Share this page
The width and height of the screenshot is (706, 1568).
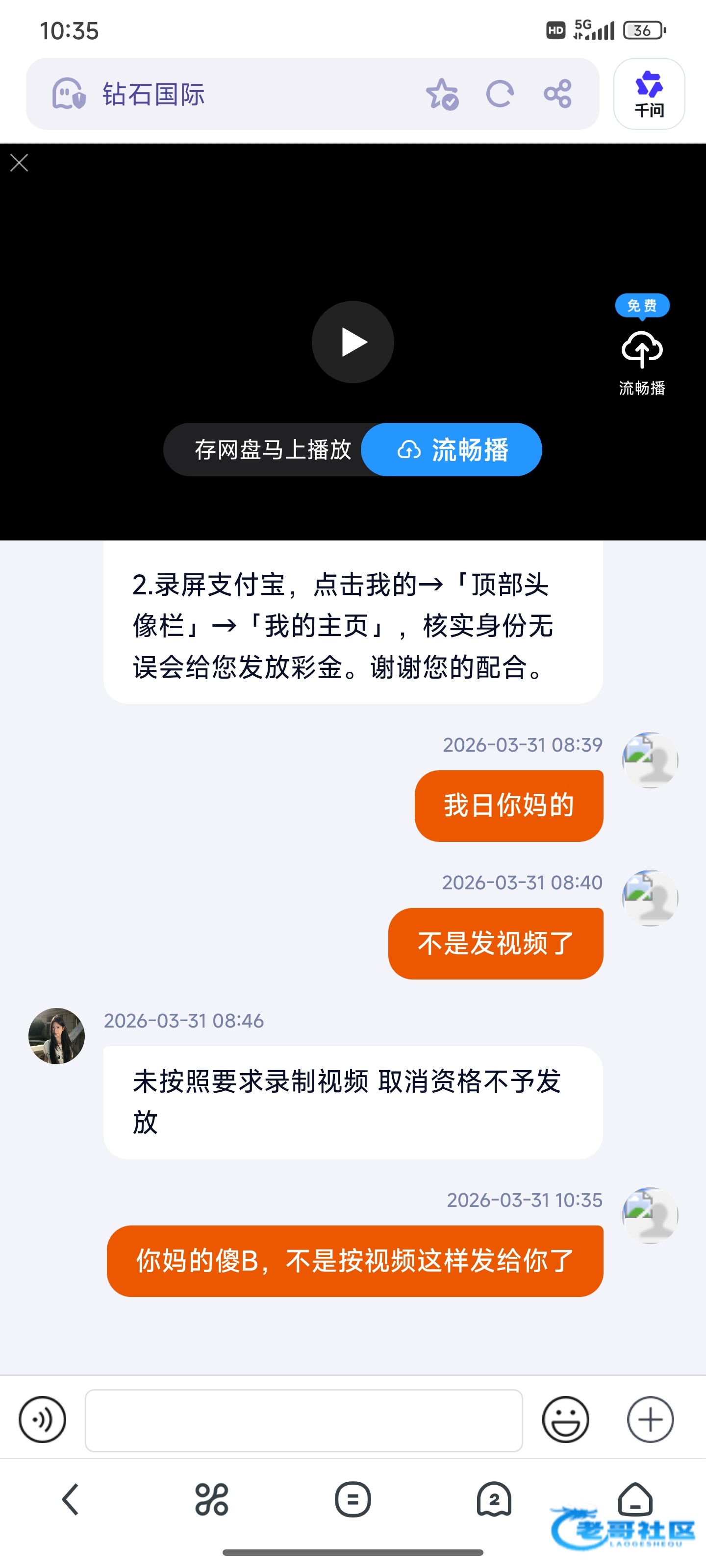pos(557,95)
